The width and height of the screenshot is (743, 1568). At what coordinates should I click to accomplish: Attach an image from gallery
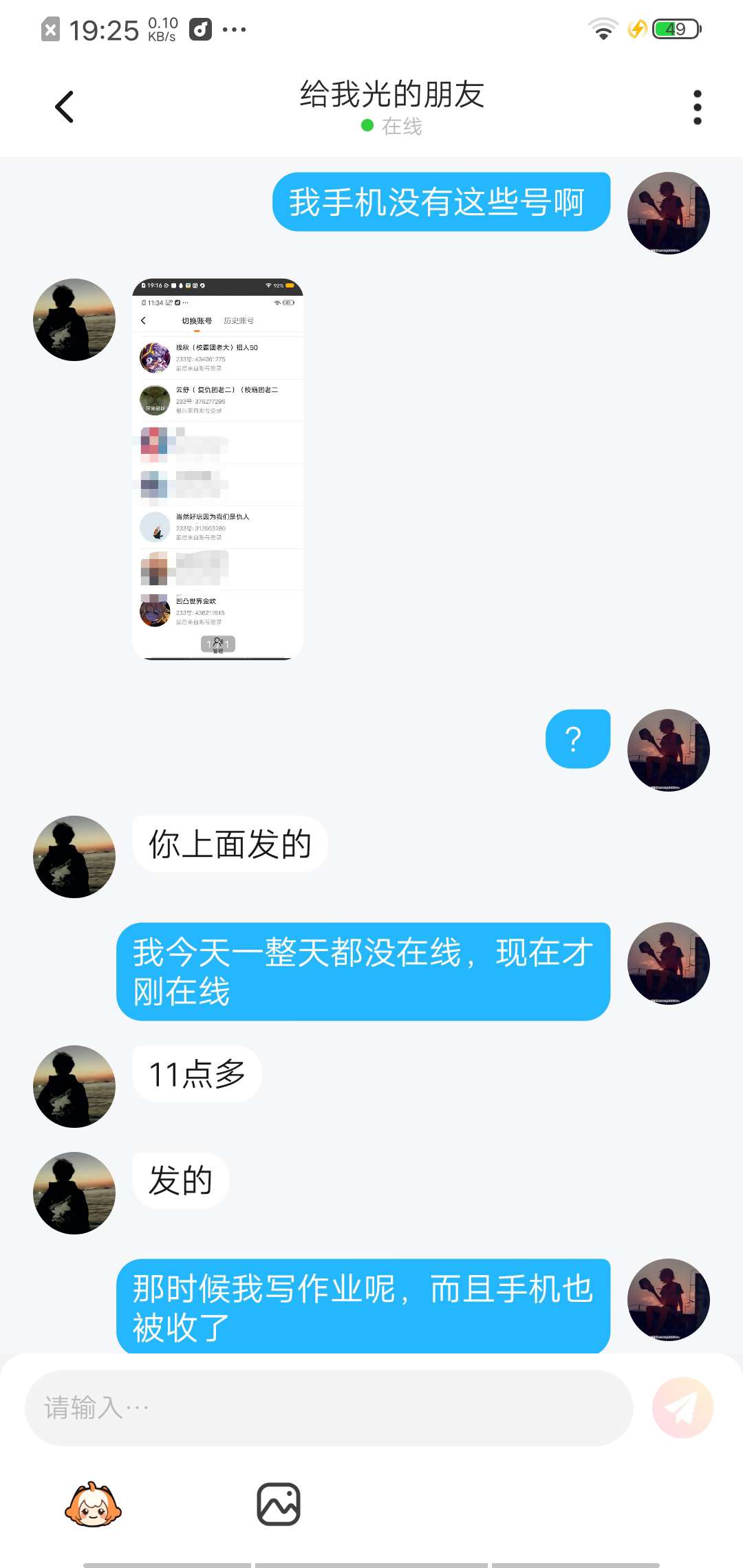click(279, 1505)
